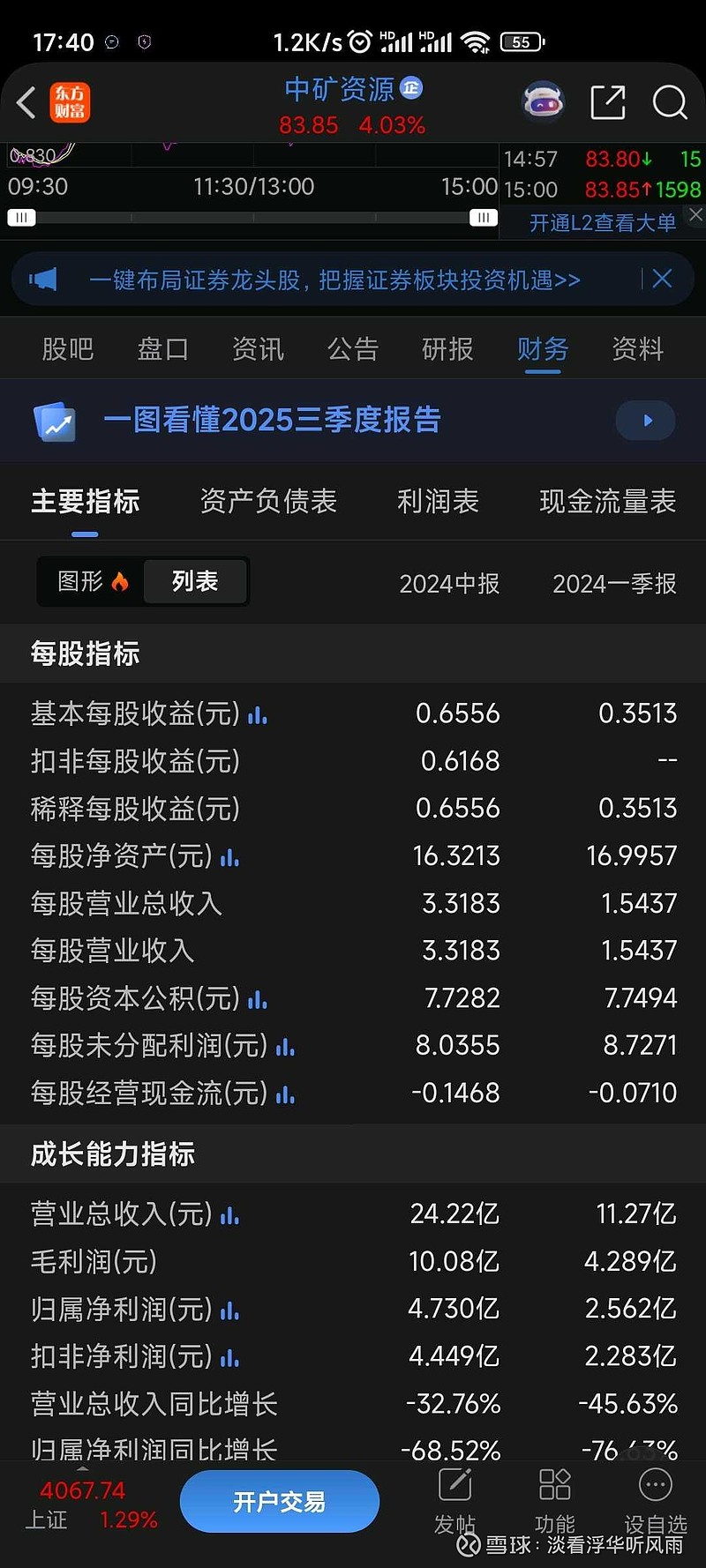
Task: Switch to the 利润表 tab
Action: (439, 501)
